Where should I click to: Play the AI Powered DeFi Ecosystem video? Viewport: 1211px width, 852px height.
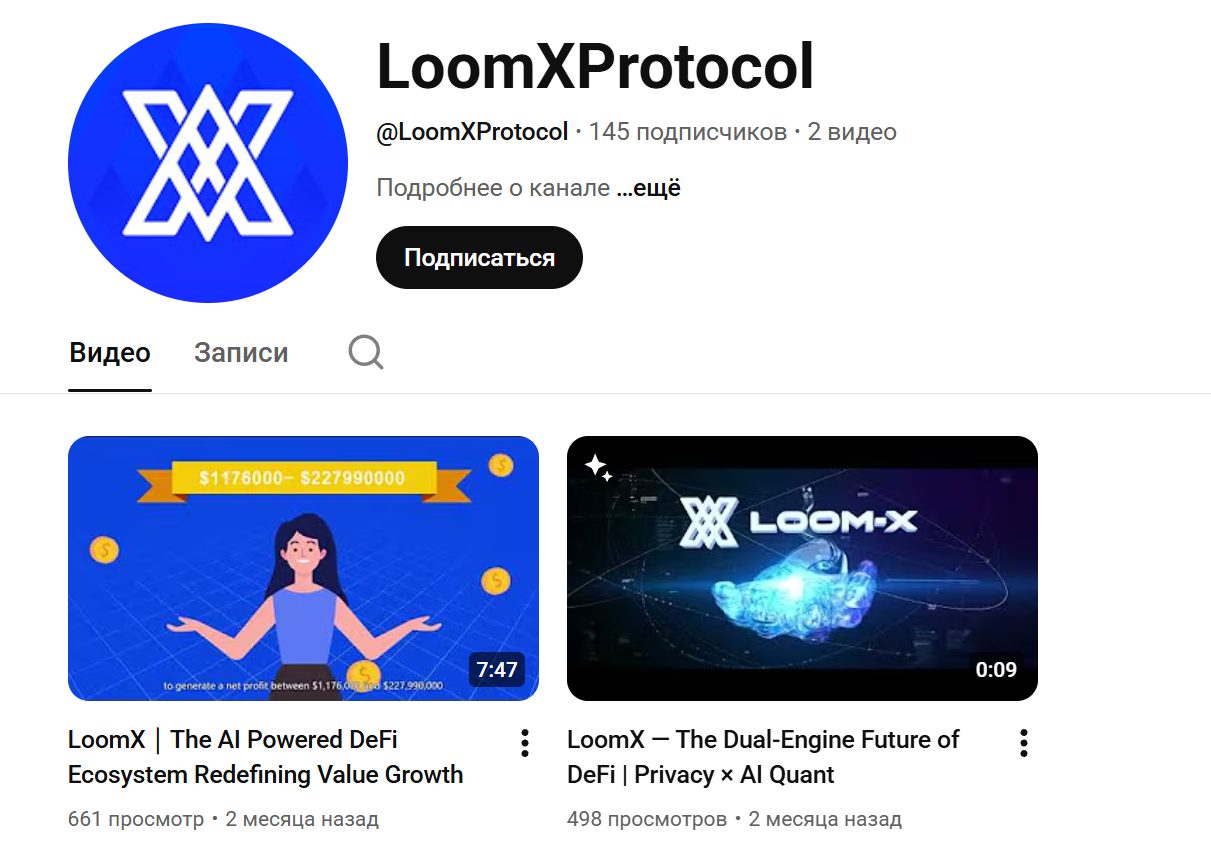click(303, 568)
